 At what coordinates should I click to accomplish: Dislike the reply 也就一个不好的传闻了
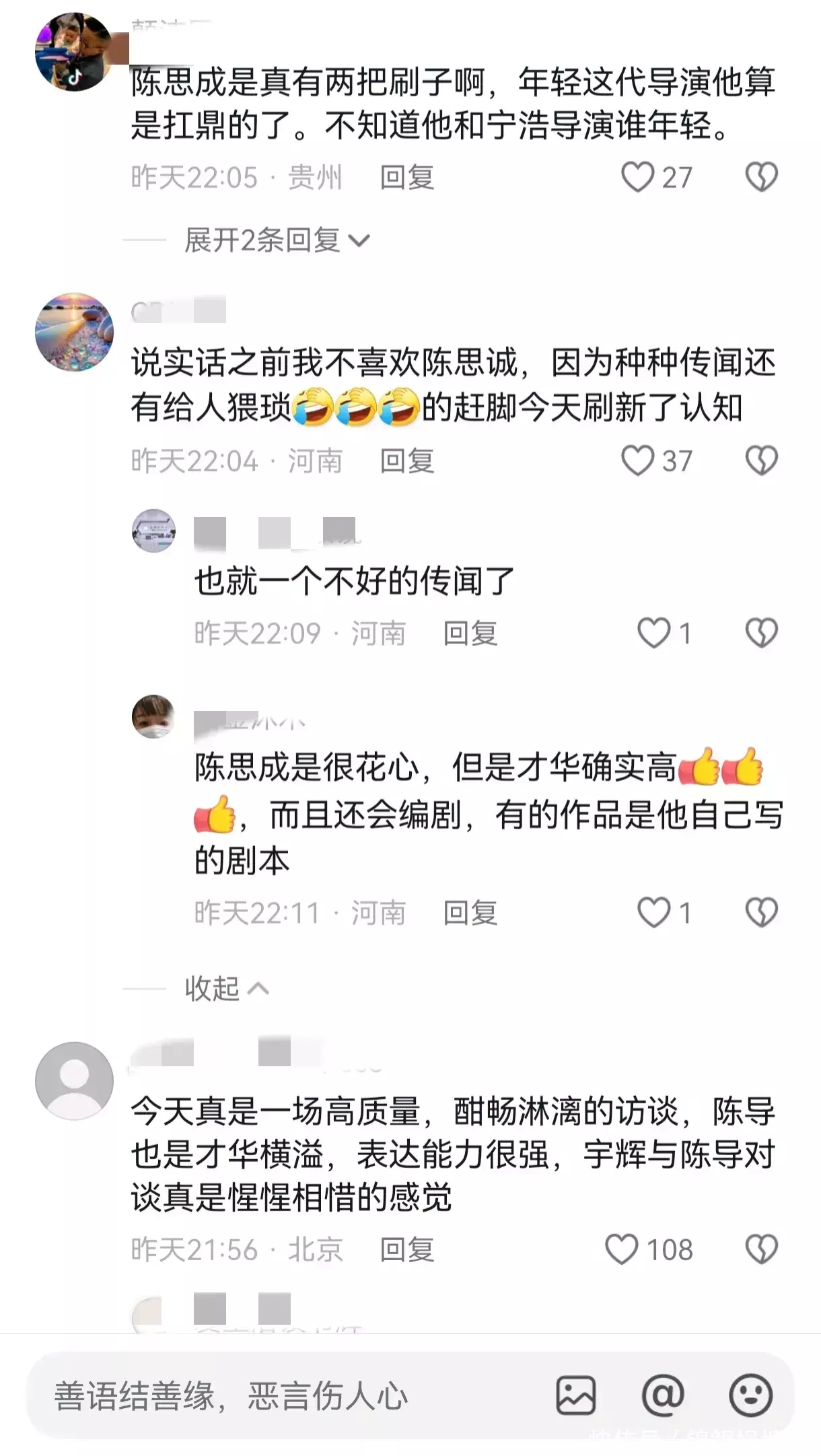761,633
